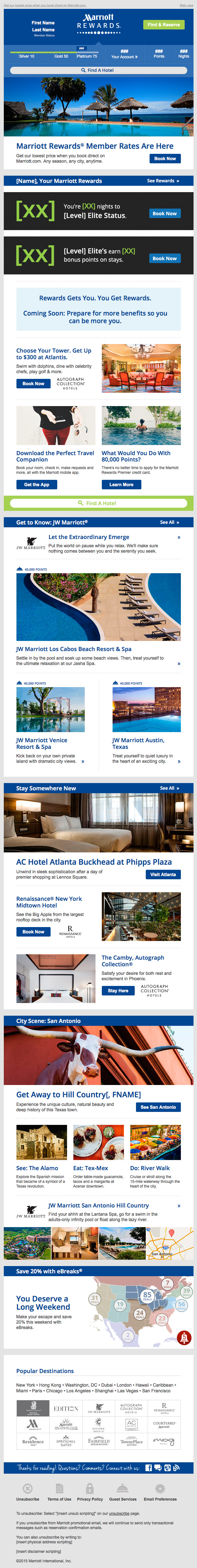Tap Learn More about 80,000 points
The height and width of the screenshot is (1568, 197).
[121, 485]
